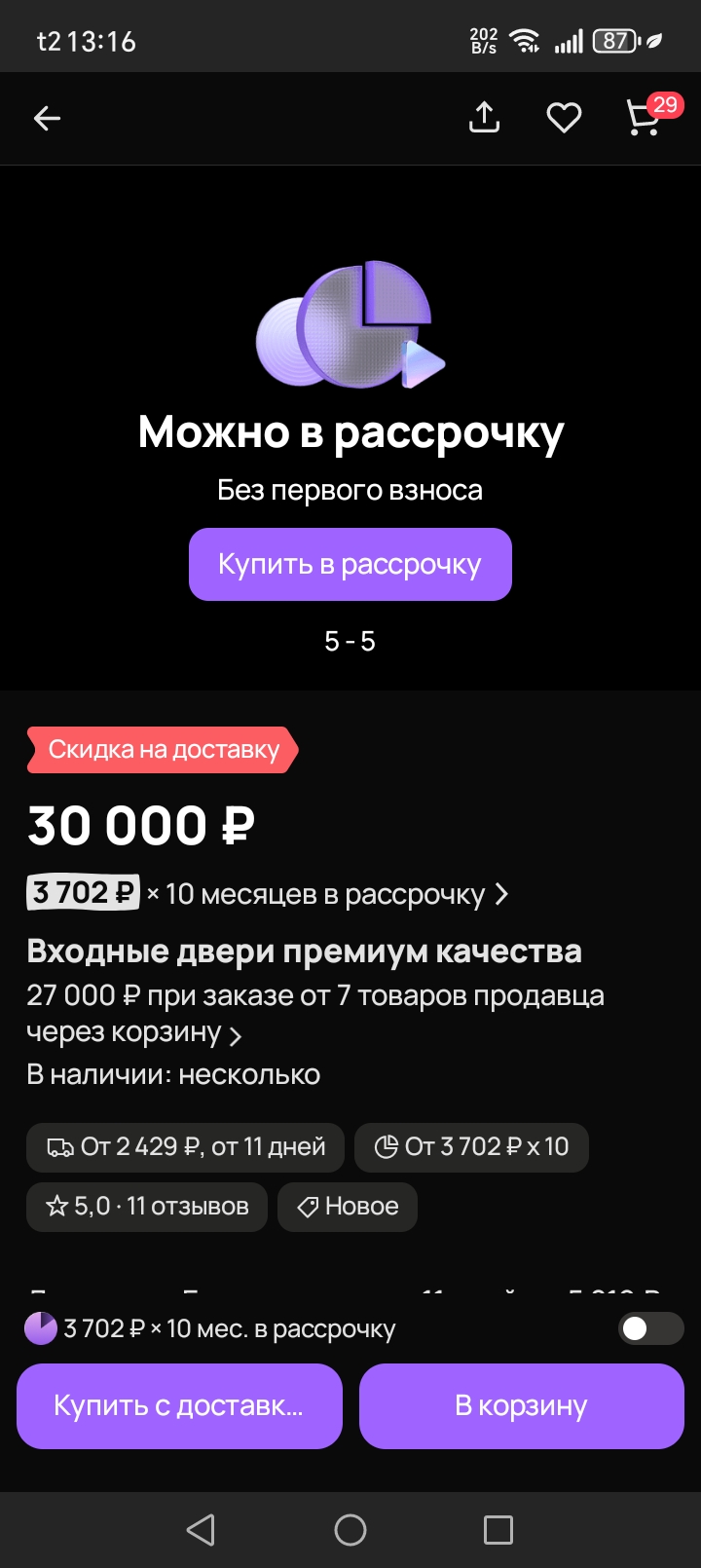This screenshot has height=1568, width=701.
Task: Tap the 'Купить в рассрочку' button
Action: point(350,565)
